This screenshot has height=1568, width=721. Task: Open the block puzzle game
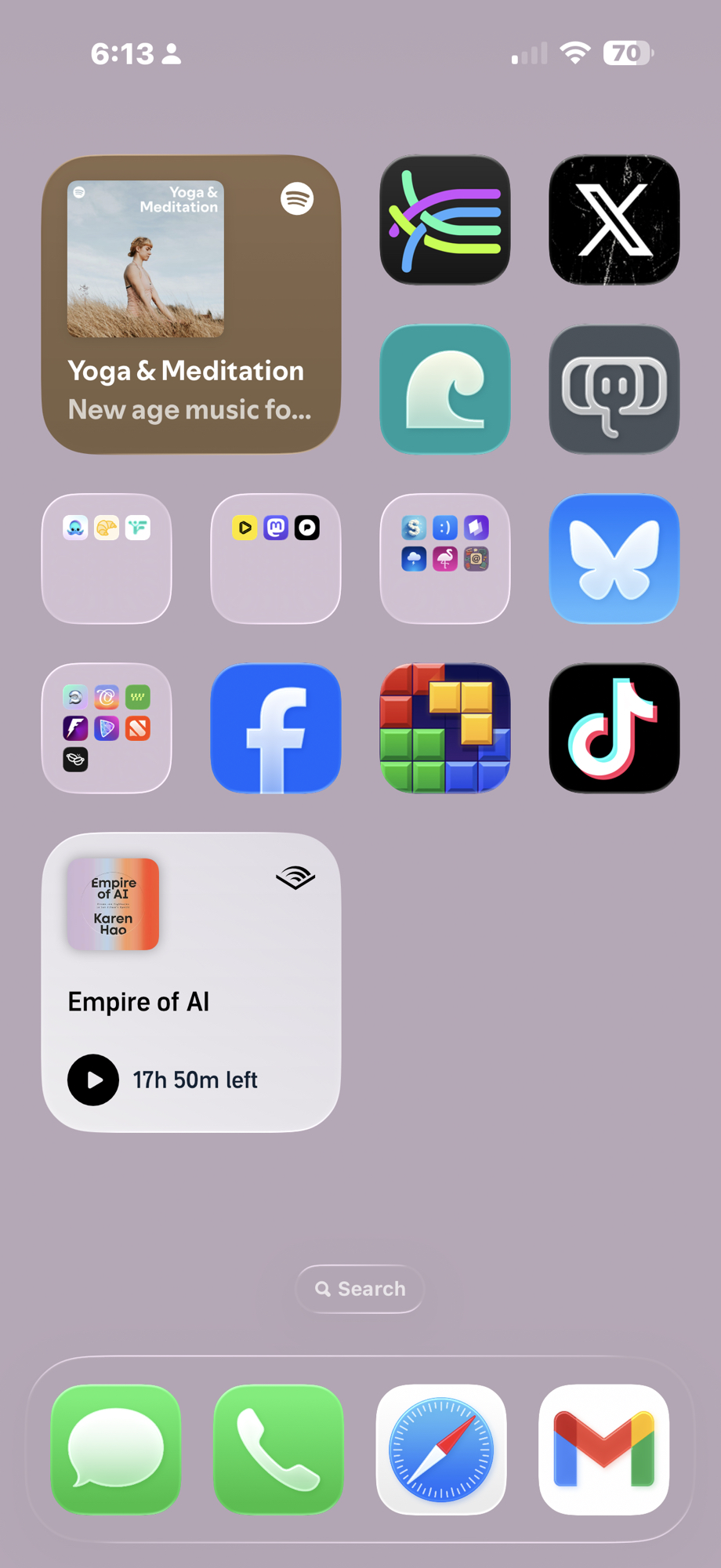coord(444,728)
